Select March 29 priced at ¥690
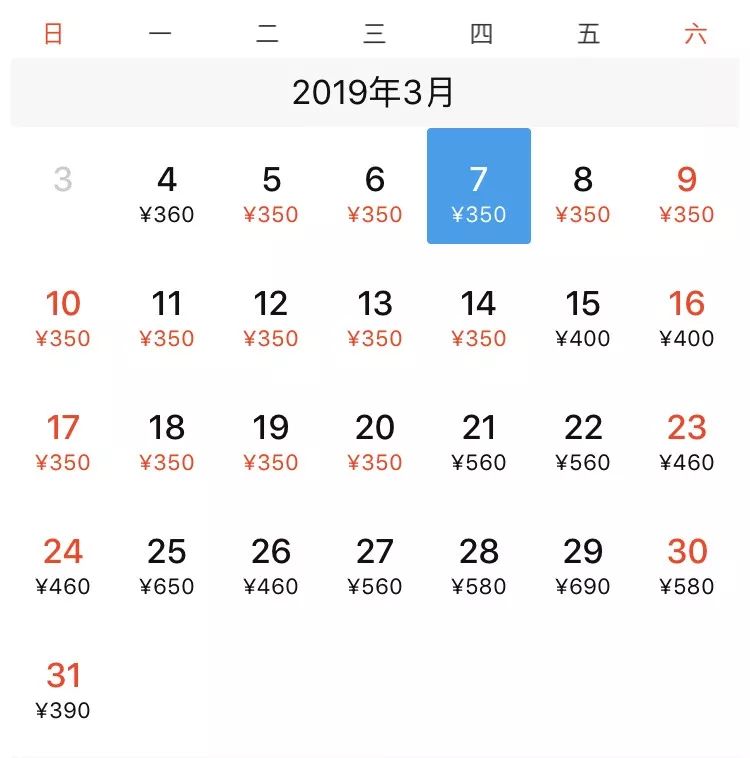 click(582, 567)
